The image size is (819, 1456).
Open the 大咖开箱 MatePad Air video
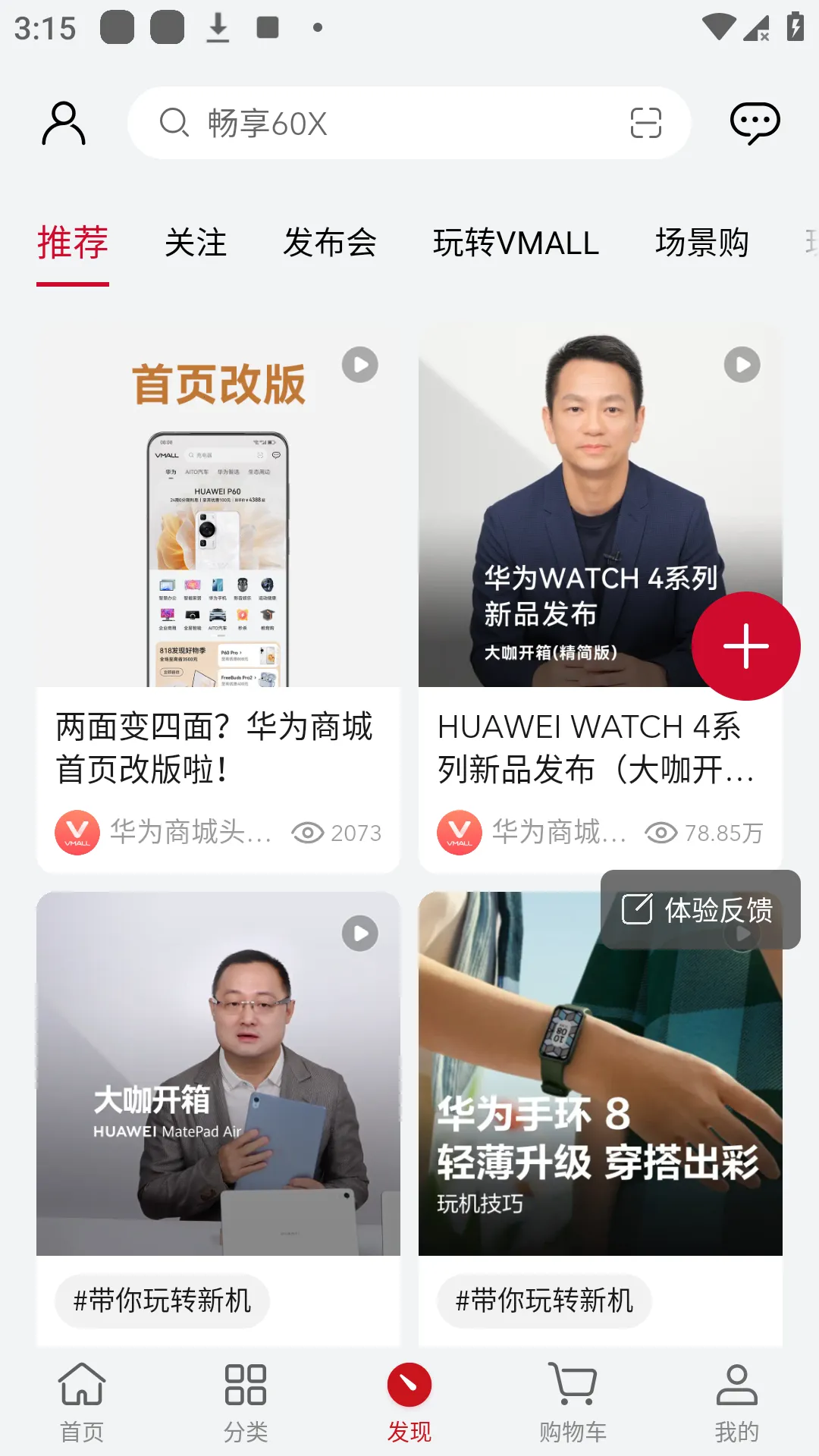218,1073
